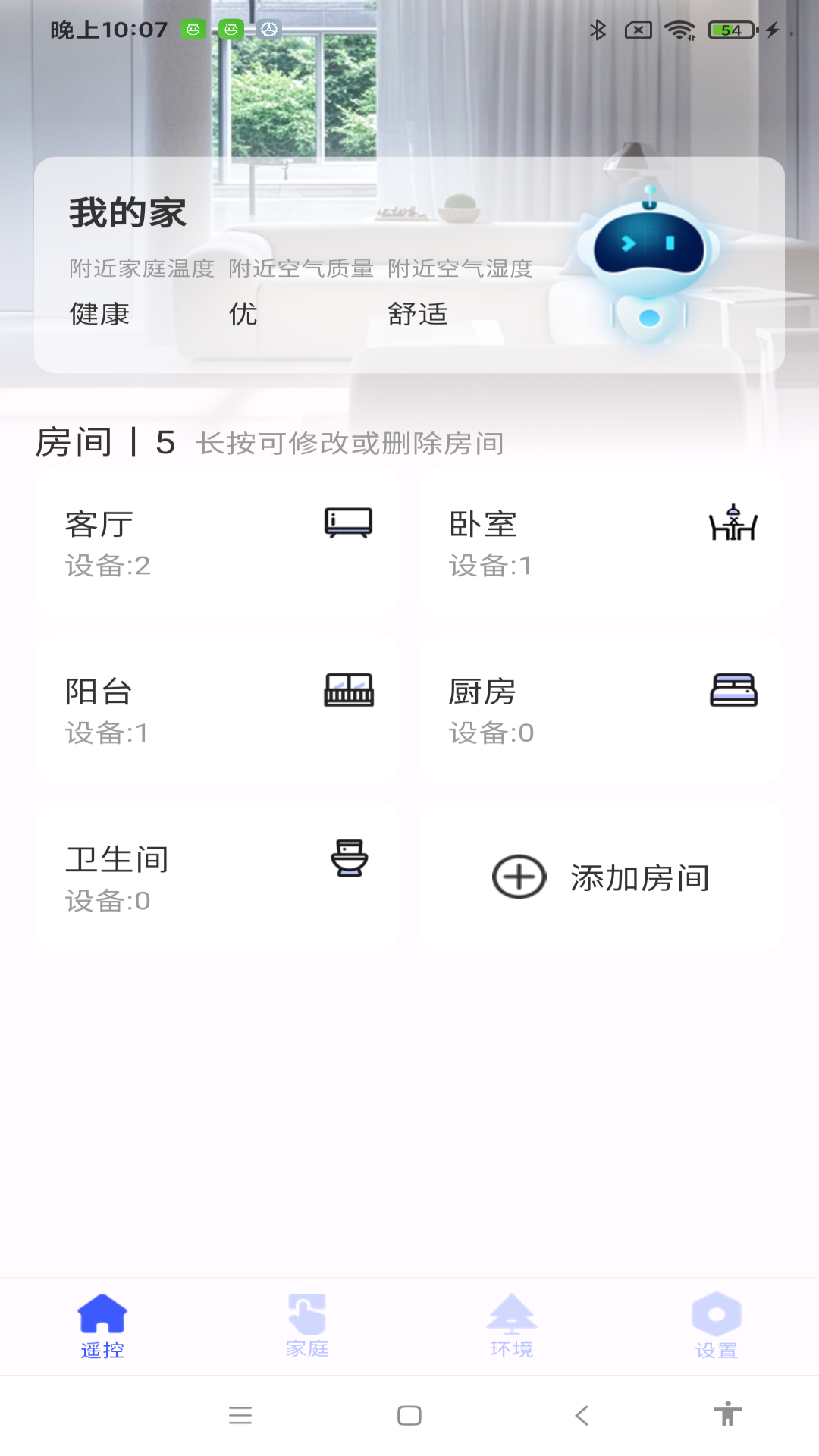The image size is (819, 1456).
Task: Open the 客厅 room card
Action: tap(218, 542)
